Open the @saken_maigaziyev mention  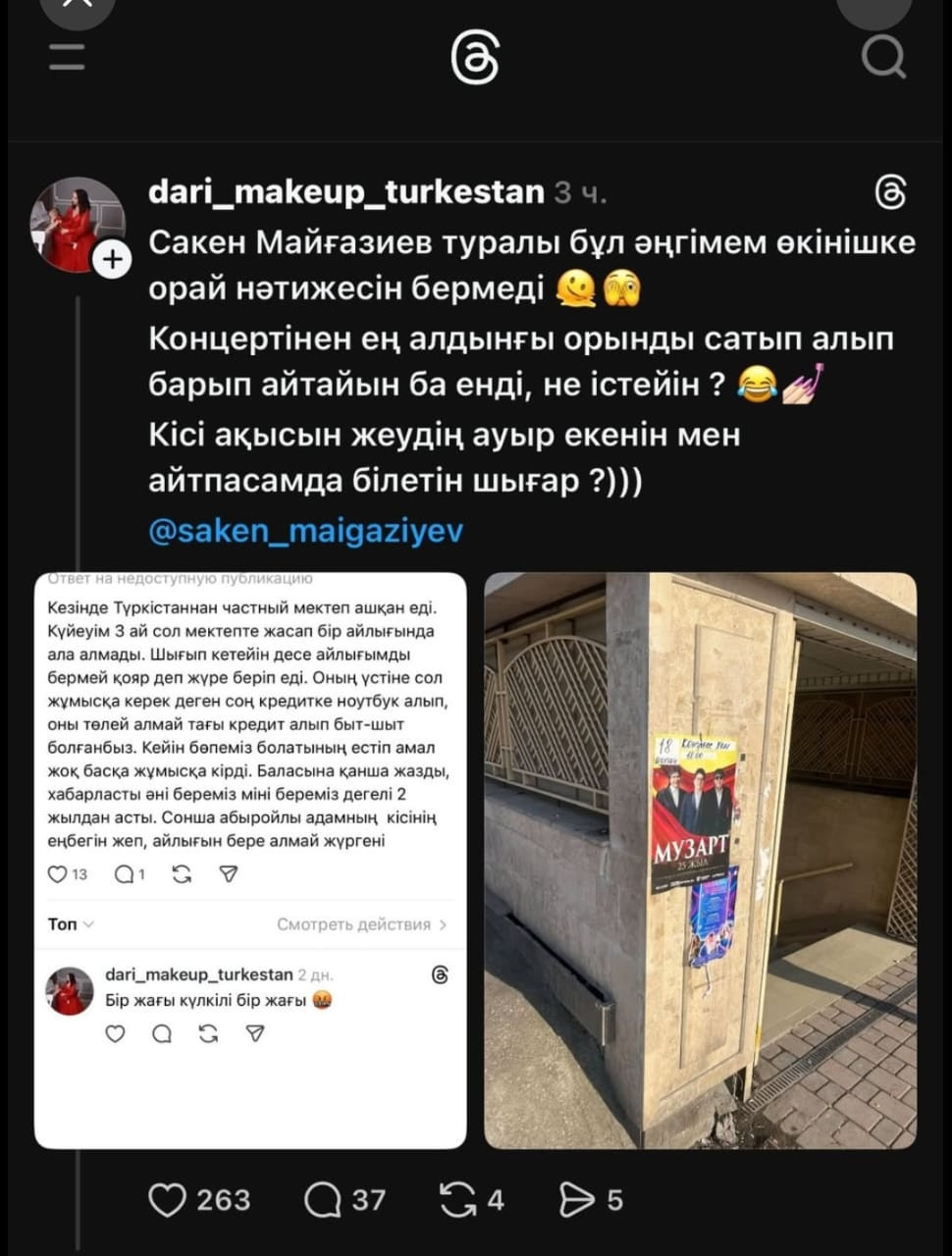pyautogui.click(x=305, y=531)
